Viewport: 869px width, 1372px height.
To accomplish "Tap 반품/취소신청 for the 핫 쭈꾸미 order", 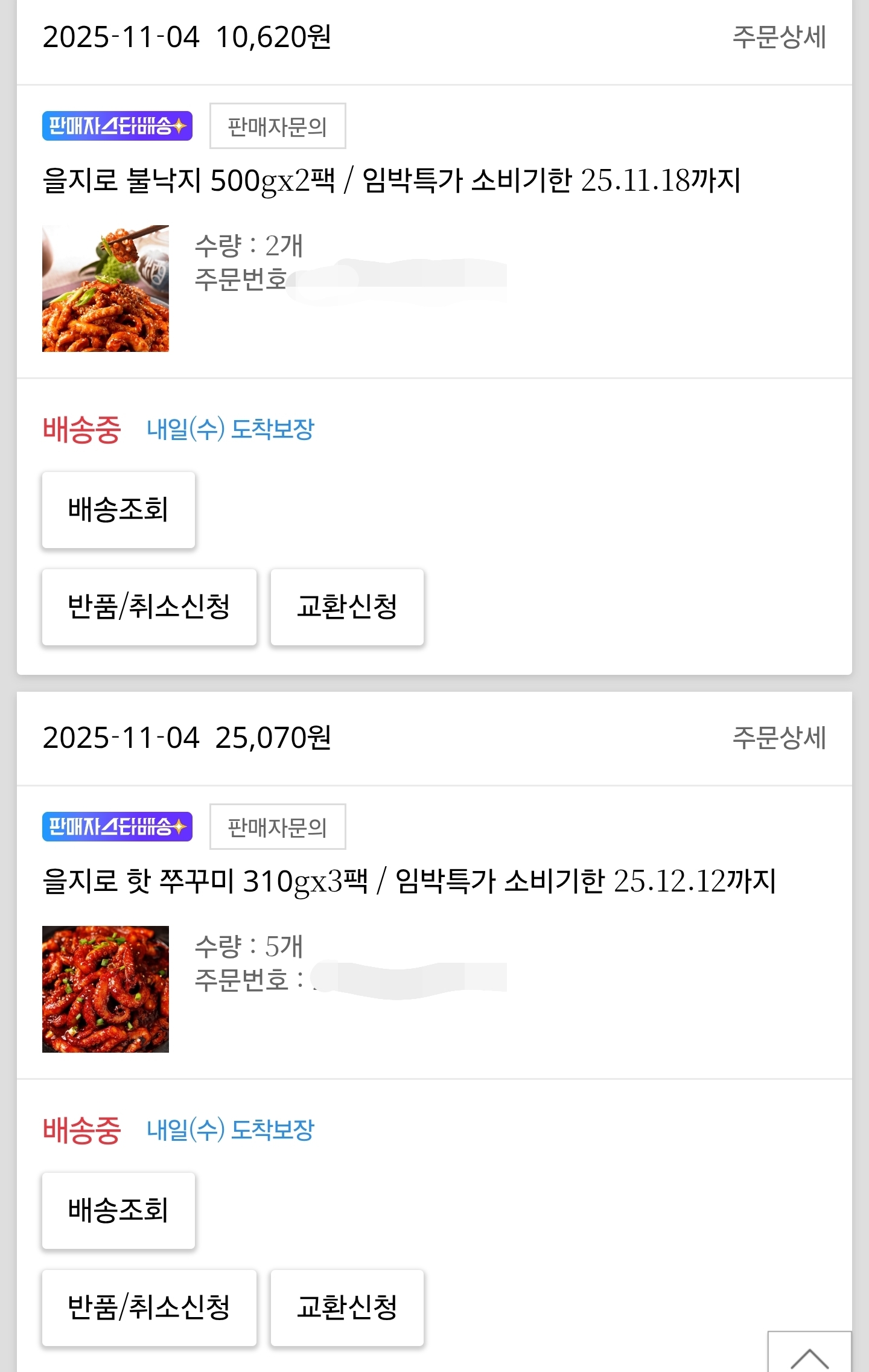I will 149,1308.
